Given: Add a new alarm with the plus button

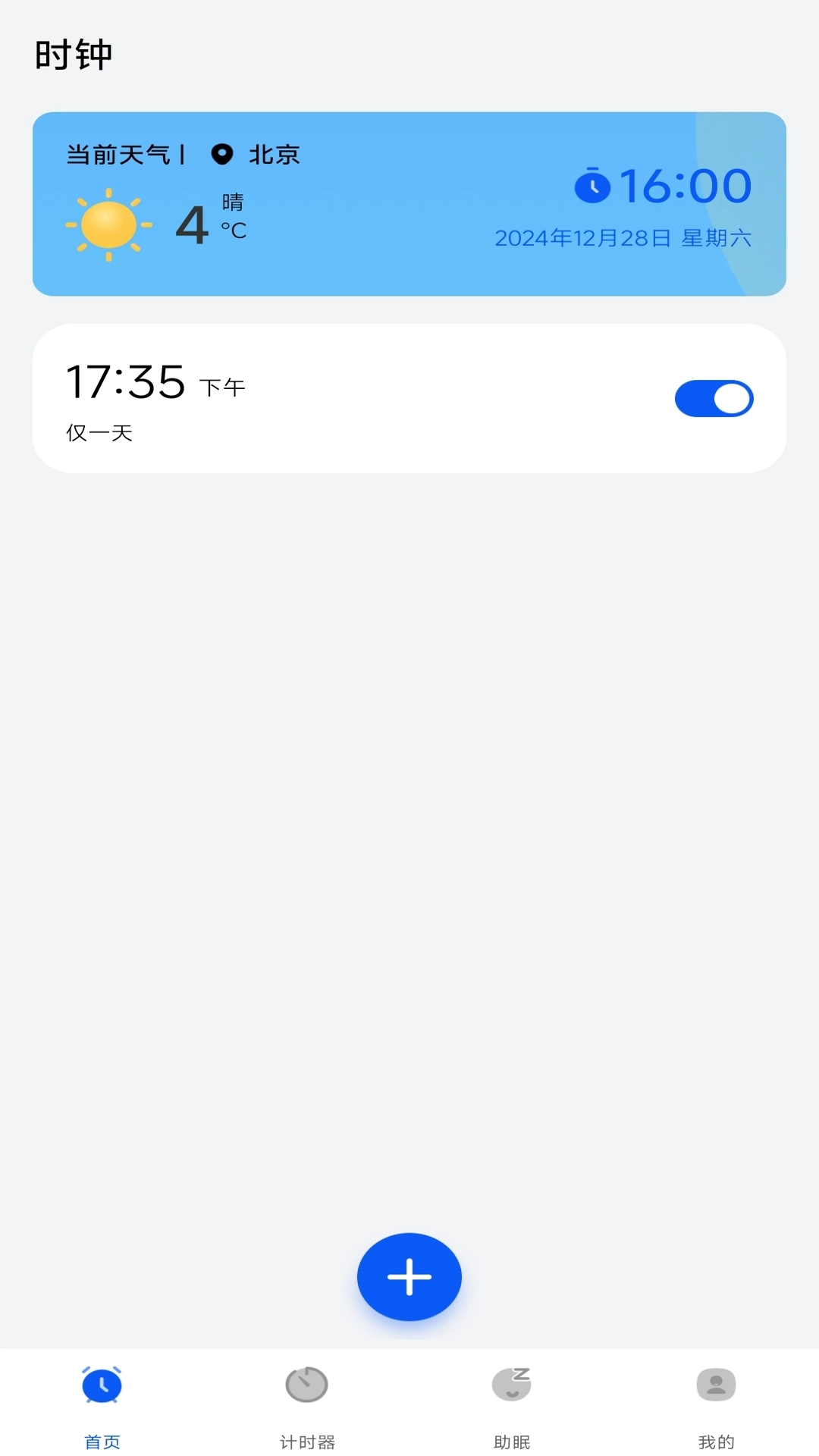Looking at the screenshot, I should point(409,1276).
